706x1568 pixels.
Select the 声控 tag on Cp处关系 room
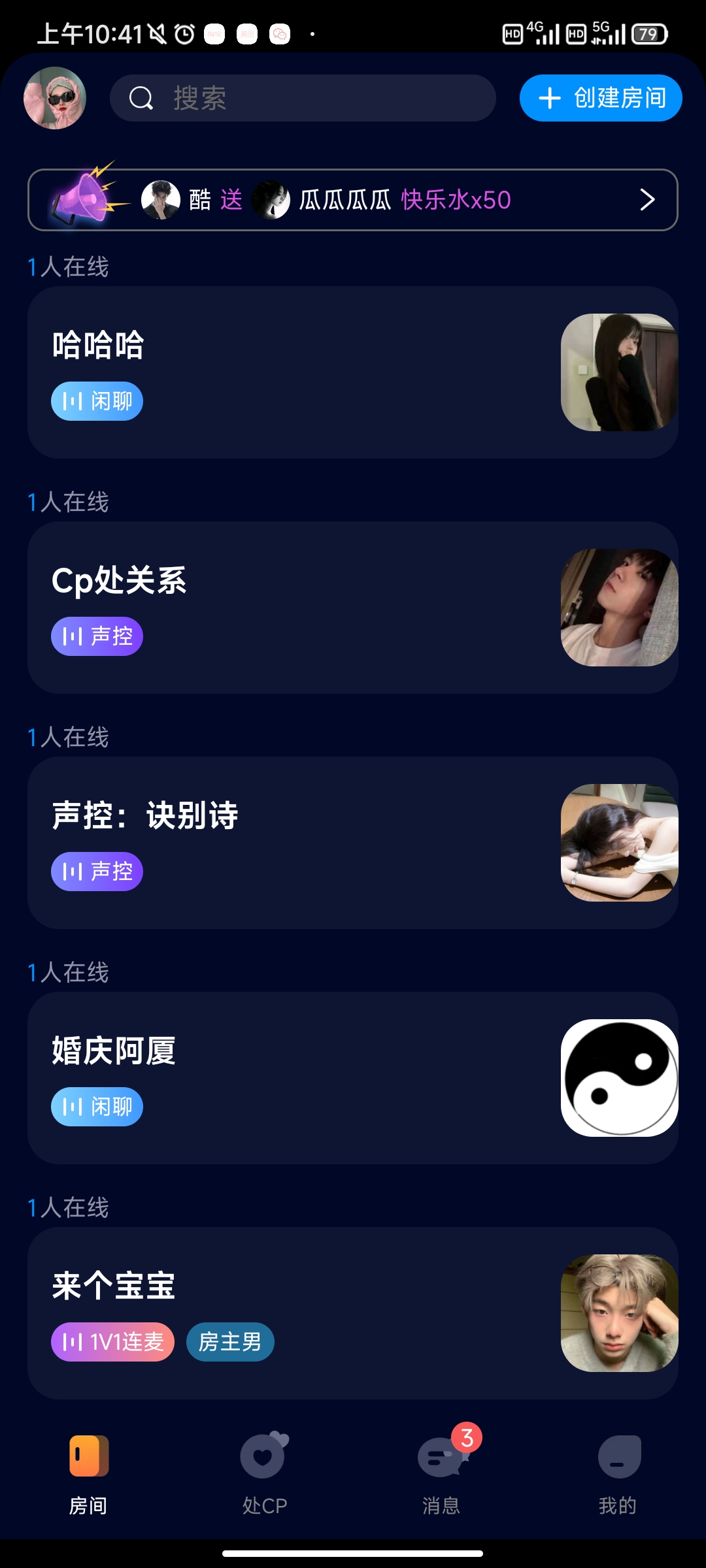(x=97, y=636)
